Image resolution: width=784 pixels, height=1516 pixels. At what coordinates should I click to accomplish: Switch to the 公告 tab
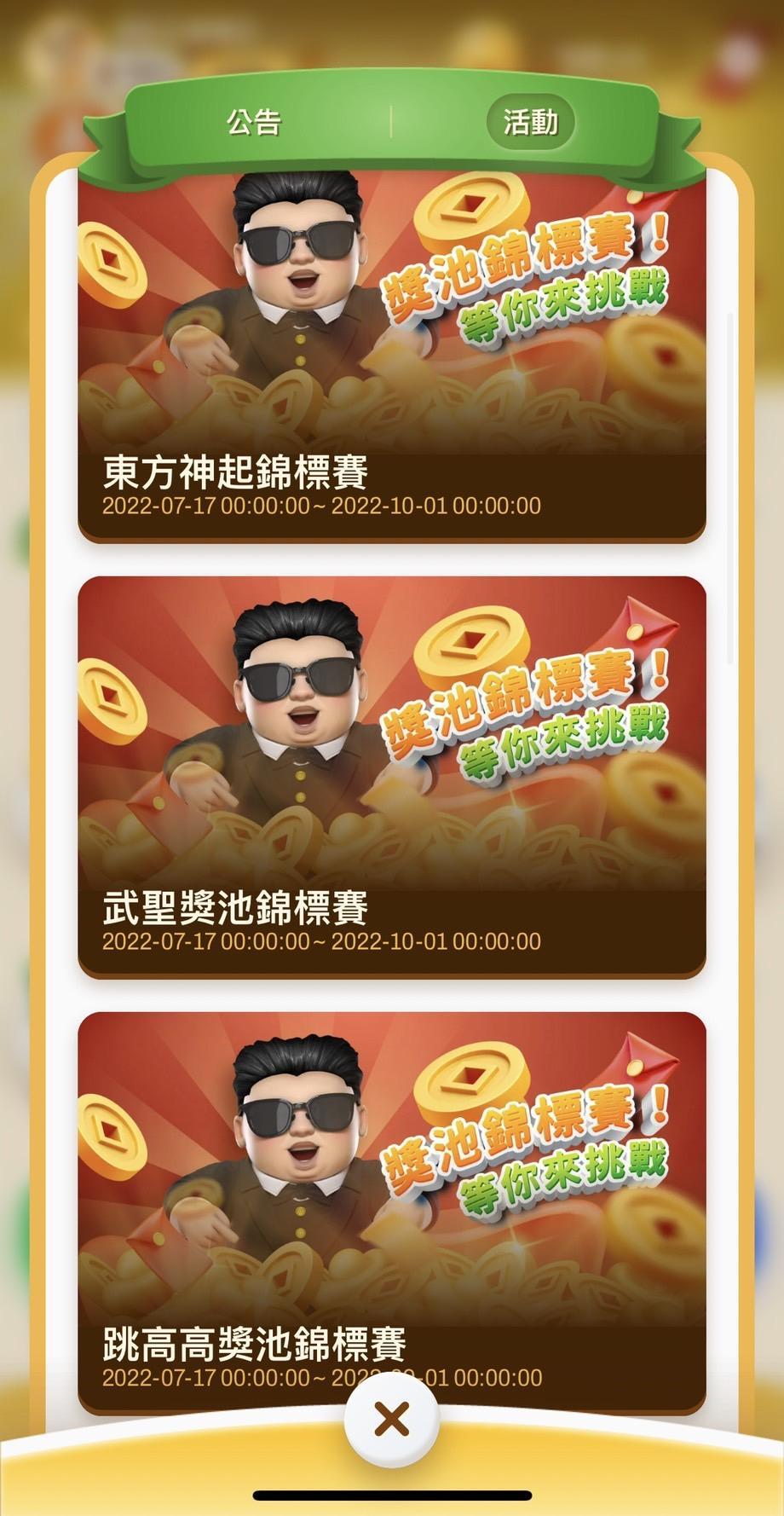254,122
